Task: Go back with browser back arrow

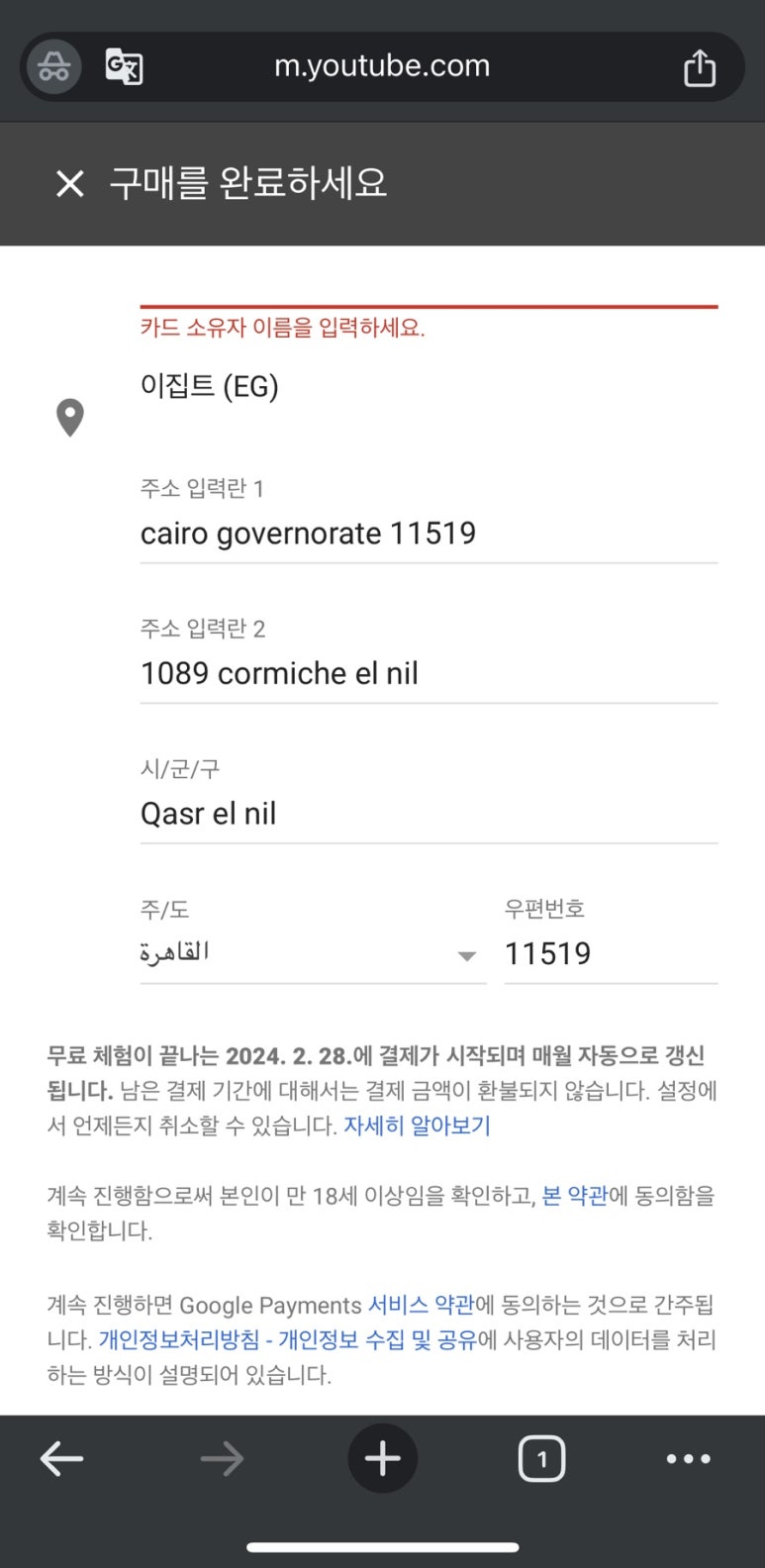Action: [61, 1459]
